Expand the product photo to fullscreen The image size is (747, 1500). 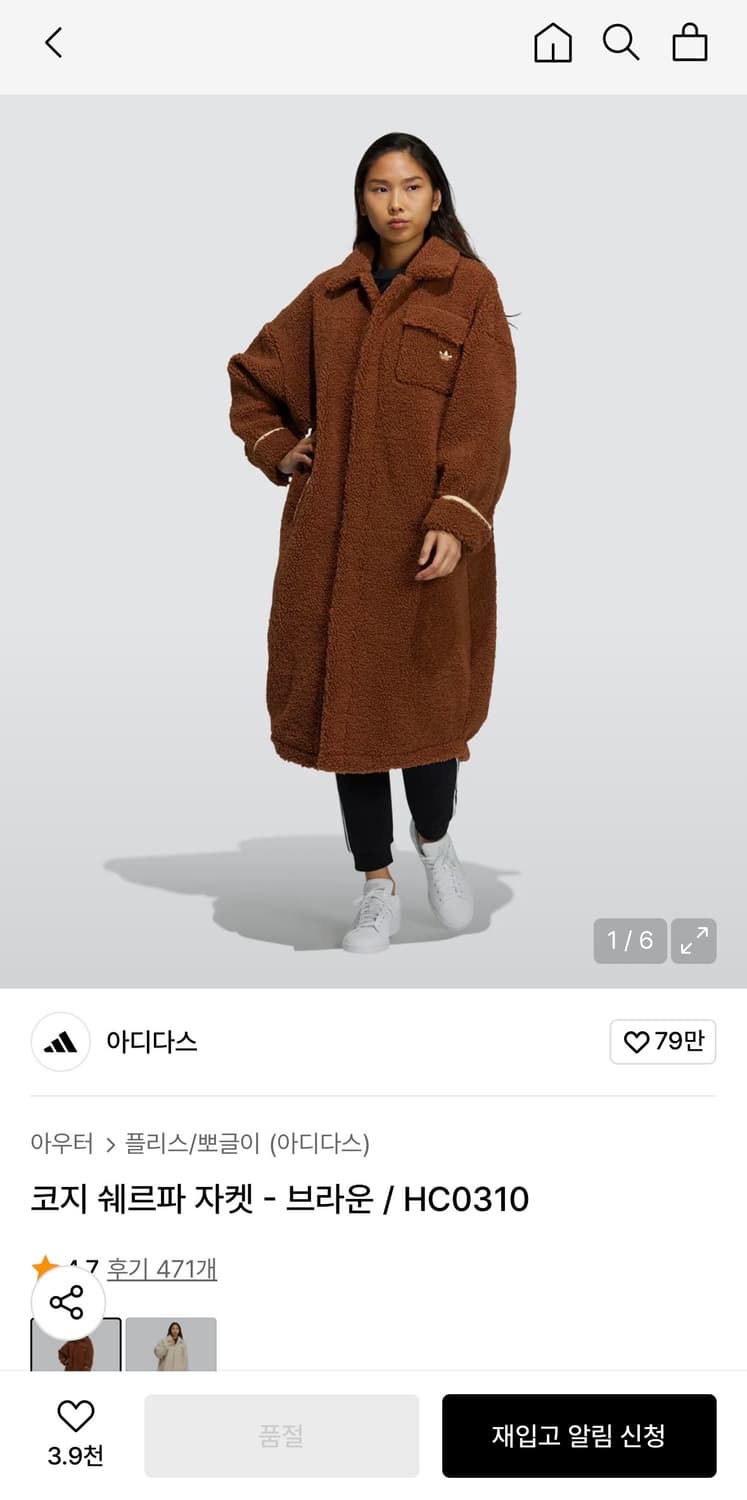(693, 942)
